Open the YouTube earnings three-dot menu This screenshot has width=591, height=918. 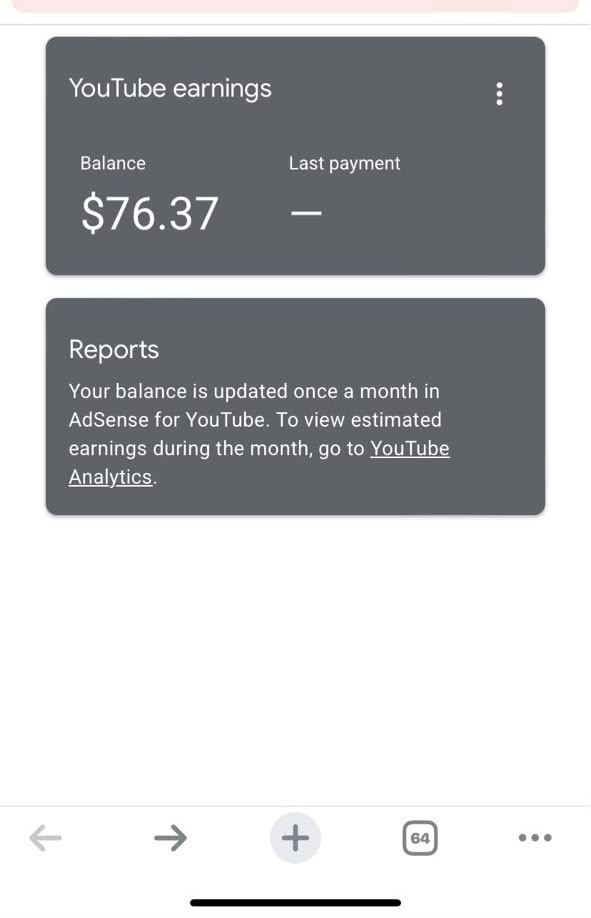point(499,94)
